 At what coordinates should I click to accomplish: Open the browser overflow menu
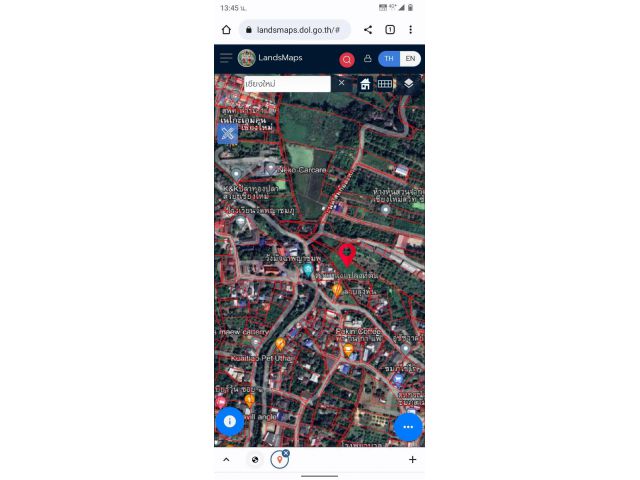point(410,30)
